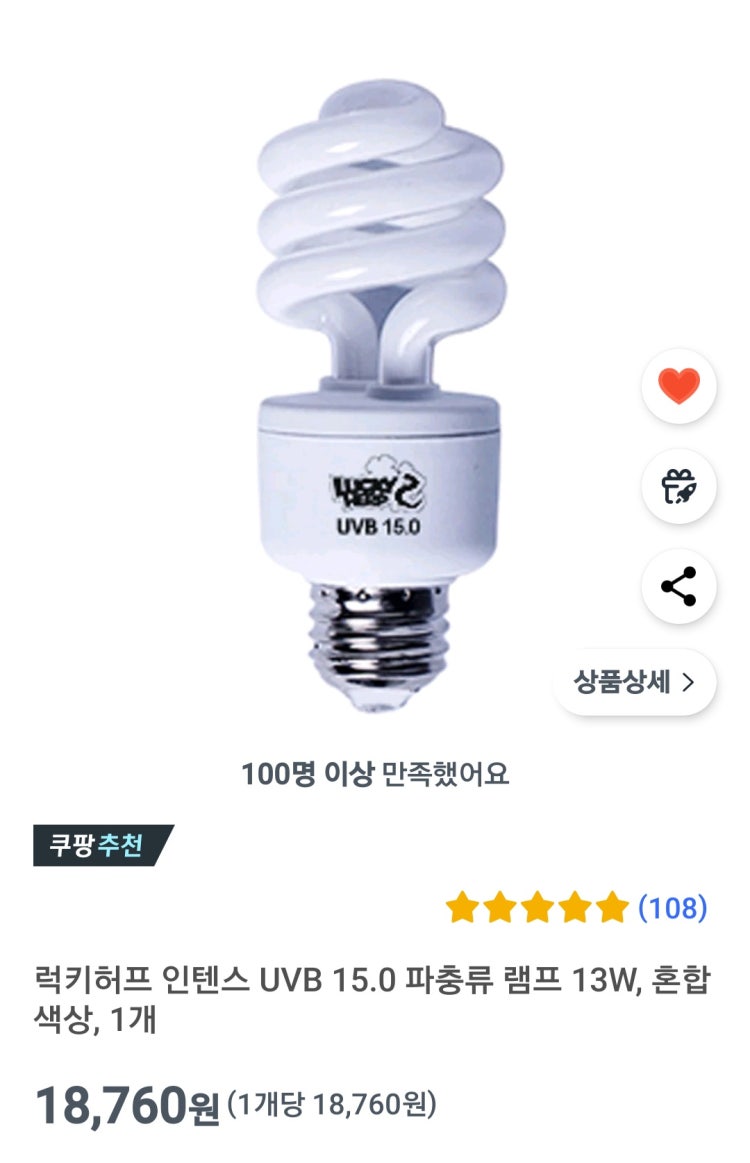Tap the UVB 15.0 label on the bulb

[x=378, y=525]
